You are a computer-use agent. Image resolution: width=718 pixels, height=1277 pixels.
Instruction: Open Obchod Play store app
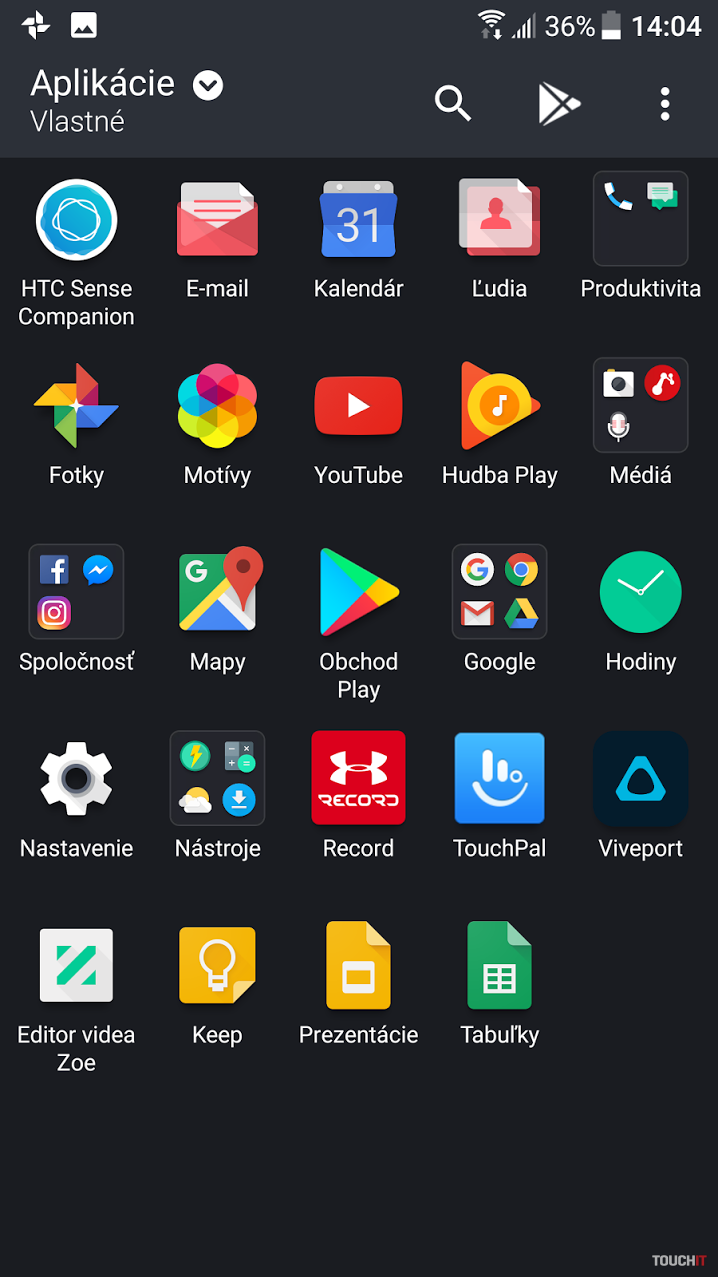(x=358, y=592)
